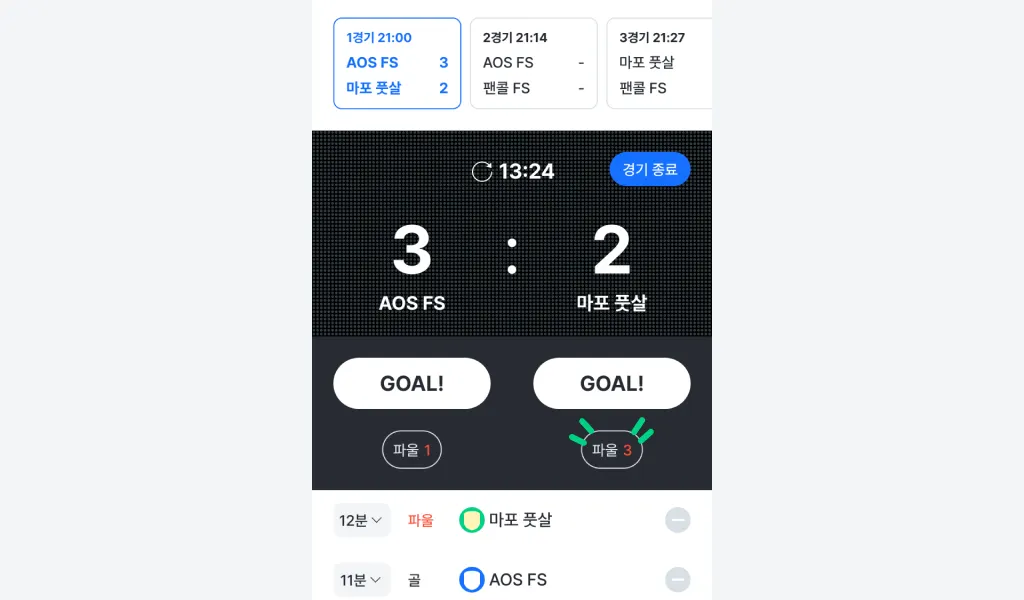Reset the match timer icon
This screenshot has height=600, width=1024.
pos(482,171)
